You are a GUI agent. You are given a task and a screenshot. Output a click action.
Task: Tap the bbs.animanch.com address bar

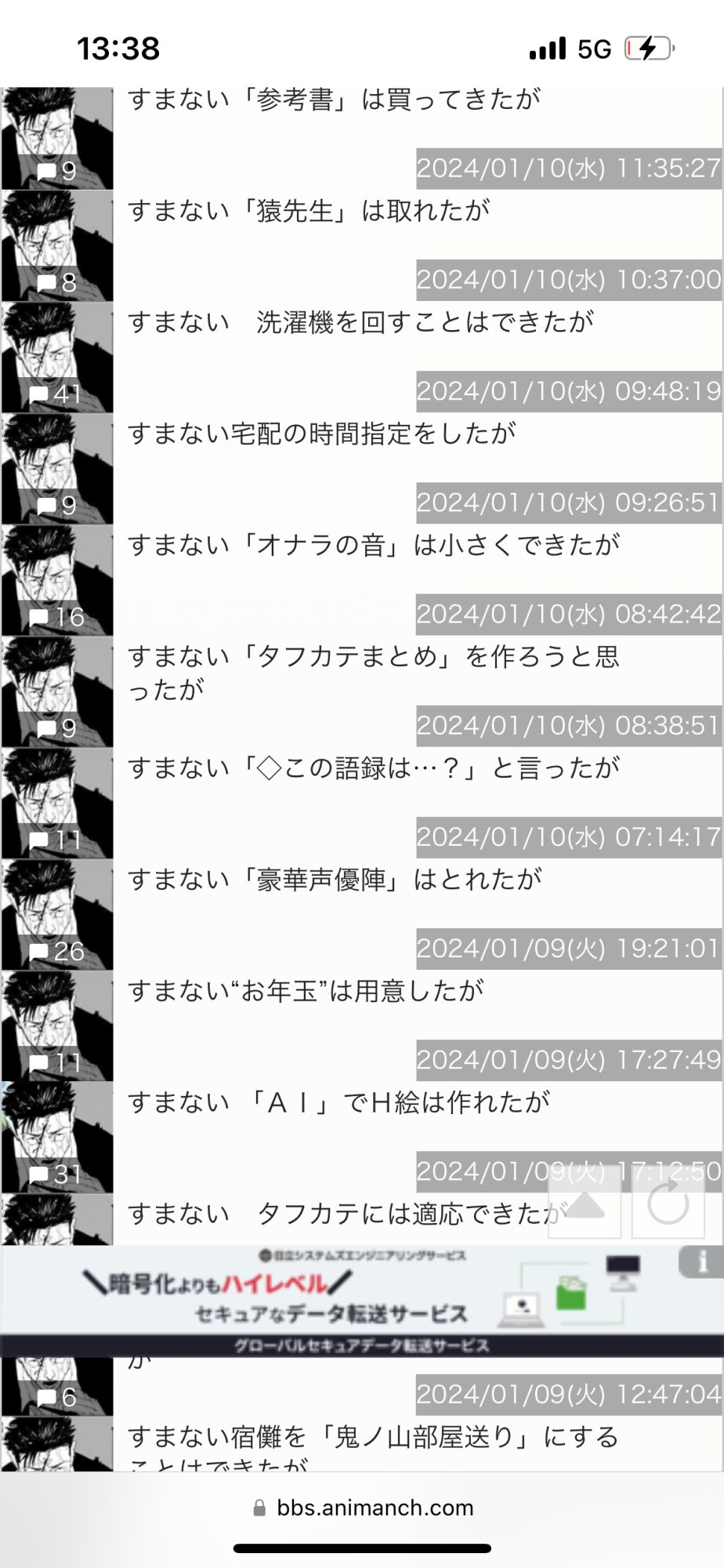[x=363, y=1508]
